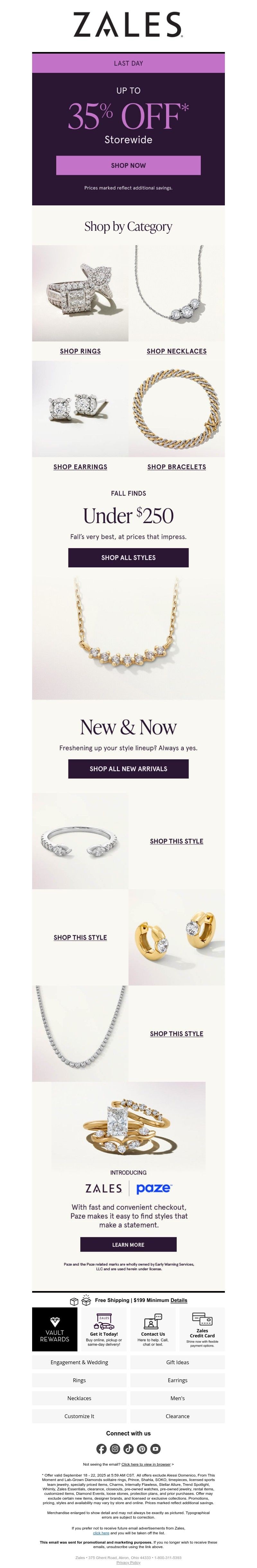View Free Shipping Details link

tap(178, 1300)
